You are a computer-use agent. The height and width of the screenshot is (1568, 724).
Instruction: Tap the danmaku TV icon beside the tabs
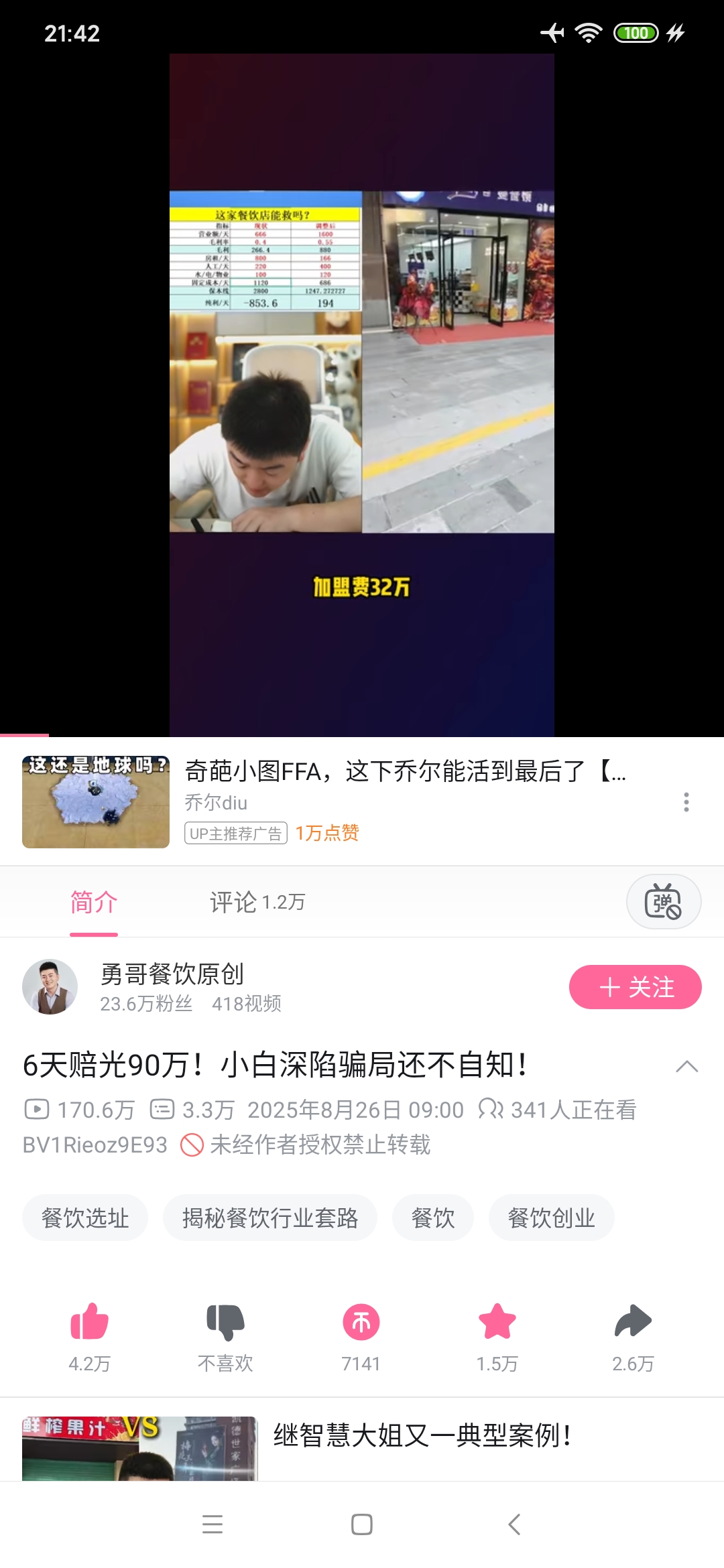(663, 901)
